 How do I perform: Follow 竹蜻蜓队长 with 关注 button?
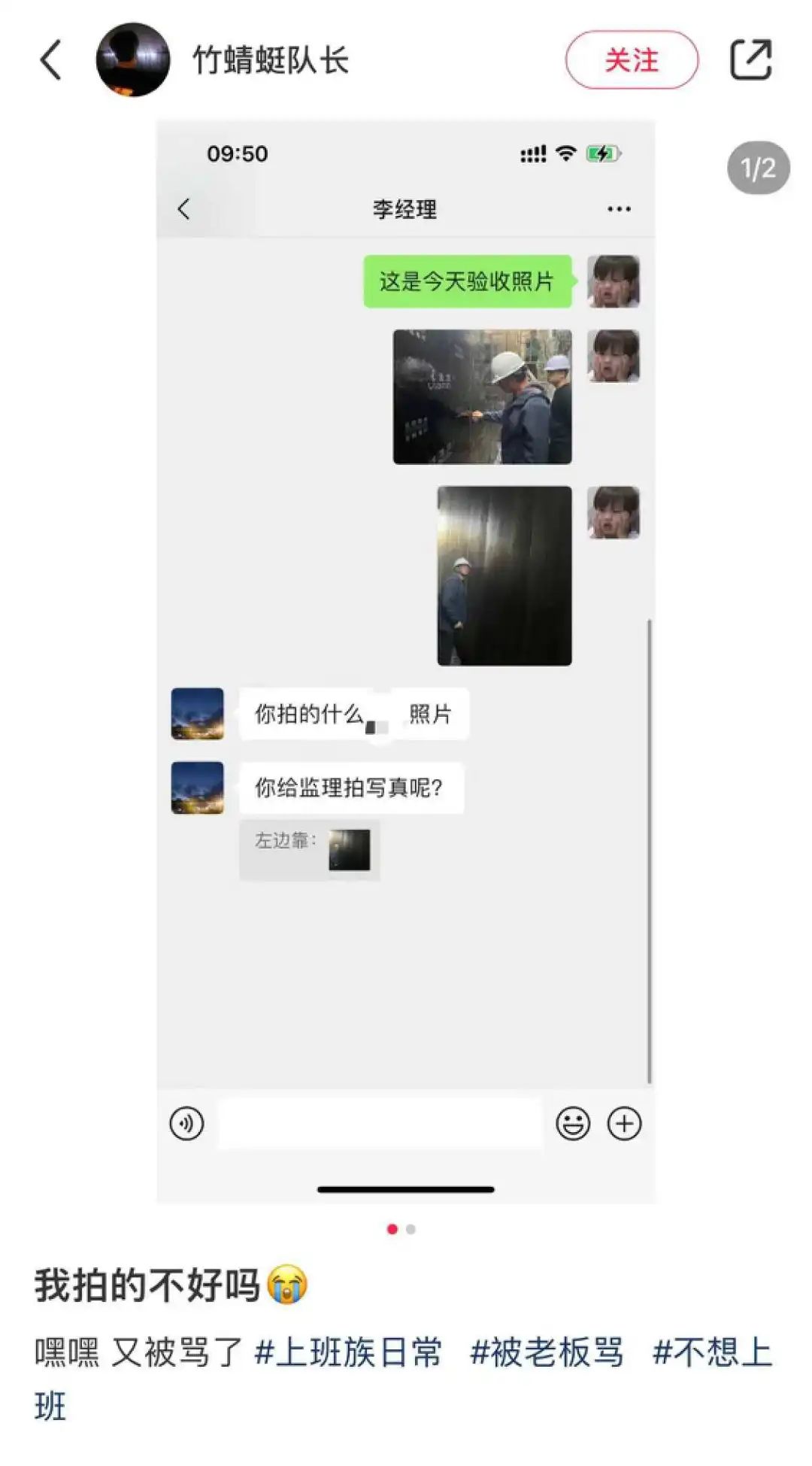632,60
